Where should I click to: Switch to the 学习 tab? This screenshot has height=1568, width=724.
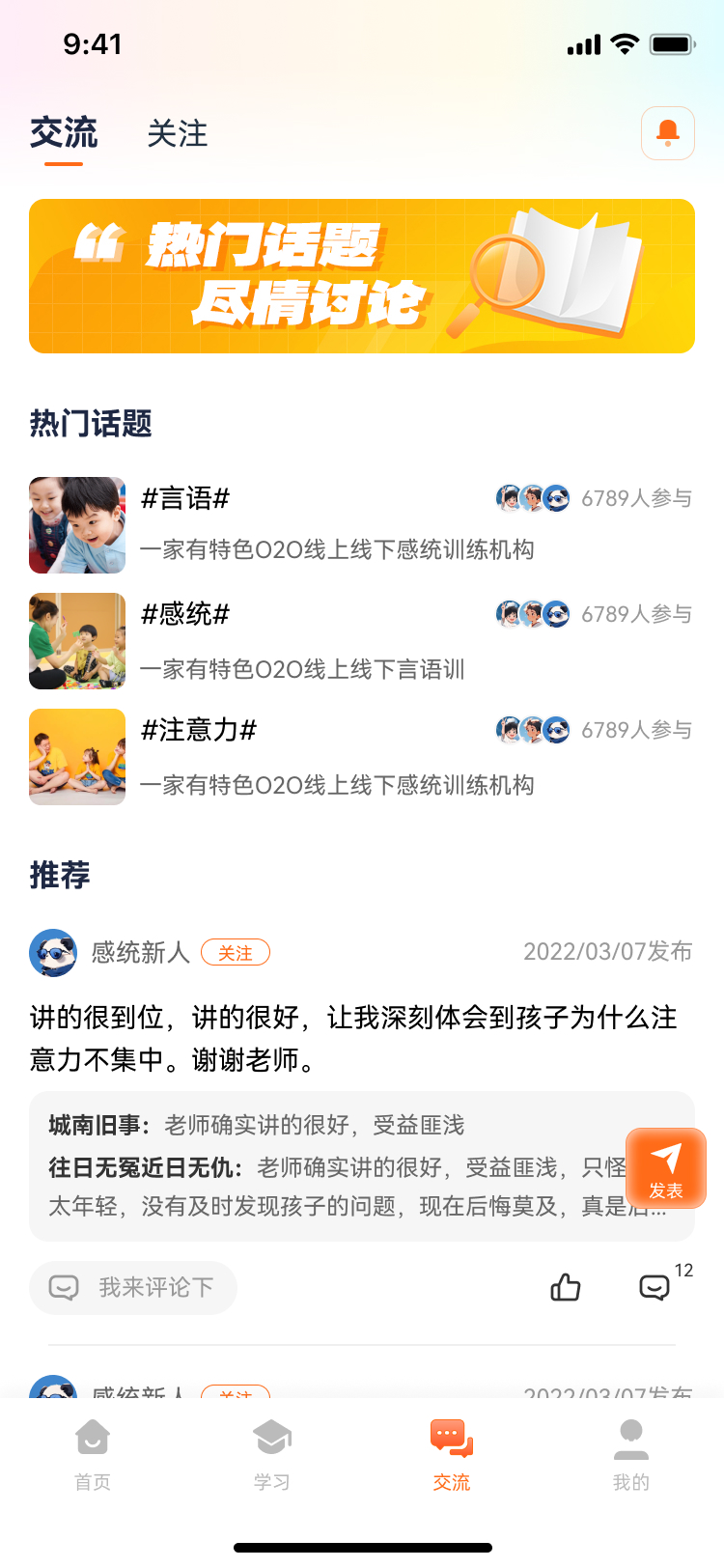(272, 1454)
